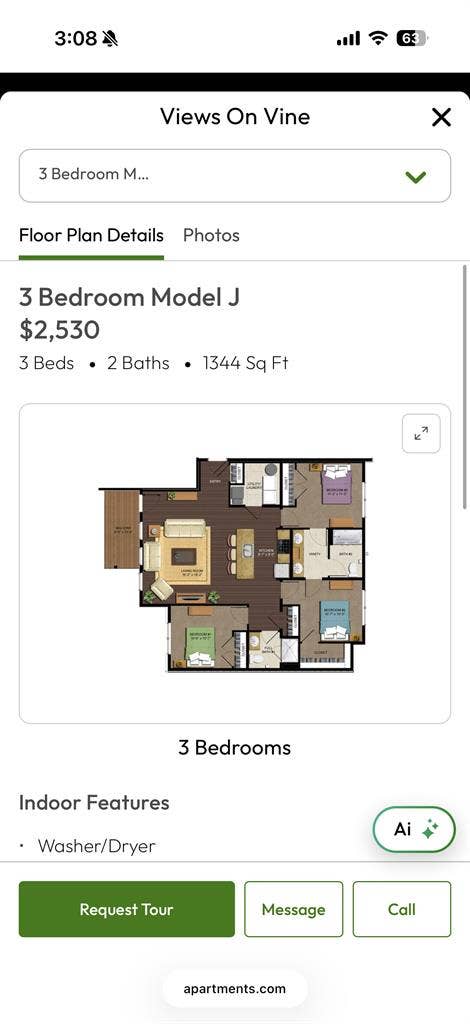The height and width of the screenshot is (1024, 470).
Task: Message the property
Action: [x=294, y=909]
